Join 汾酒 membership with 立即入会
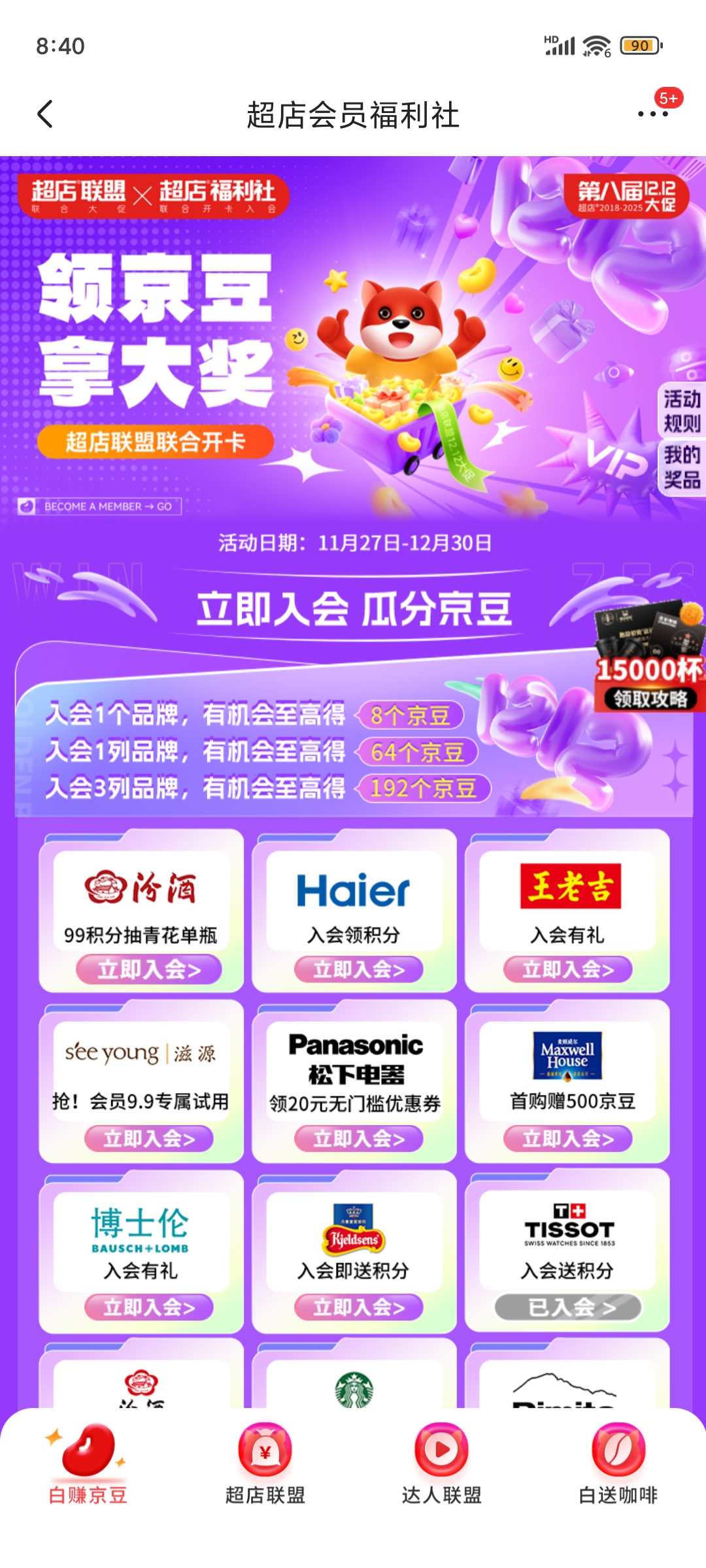 point(149,969)
